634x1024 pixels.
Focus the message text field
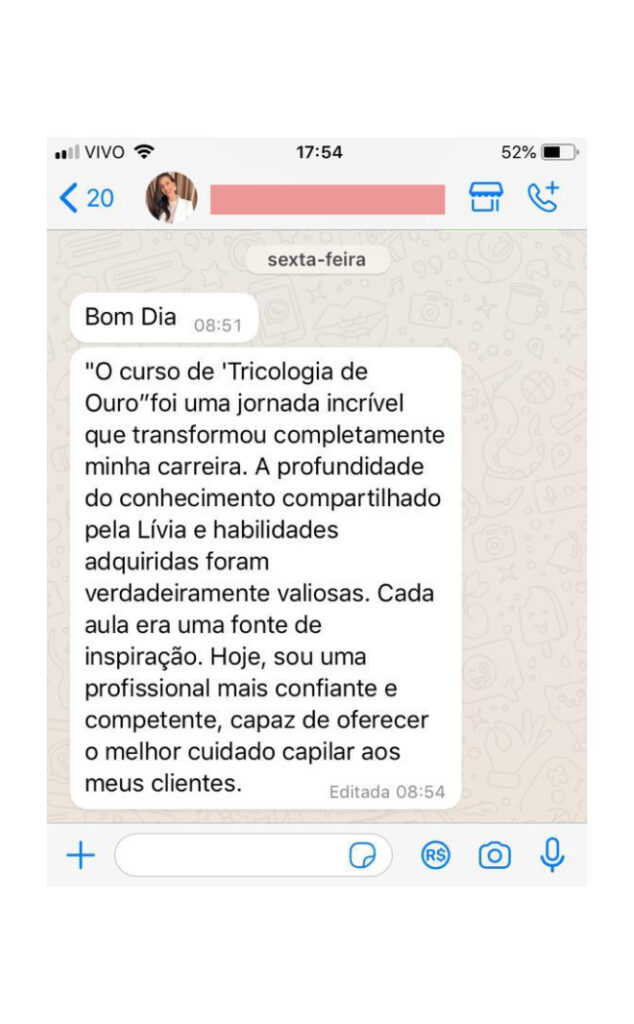click(253, 855)
